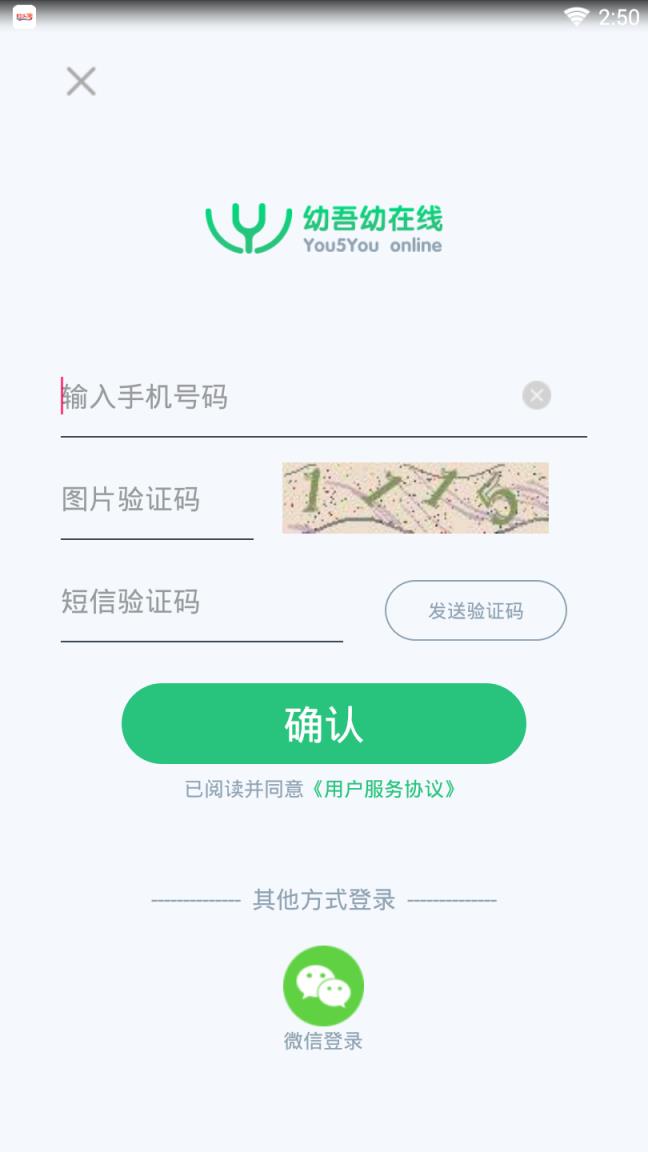Log in with 微信登录

pyautogui.click(x=324, y=986)
